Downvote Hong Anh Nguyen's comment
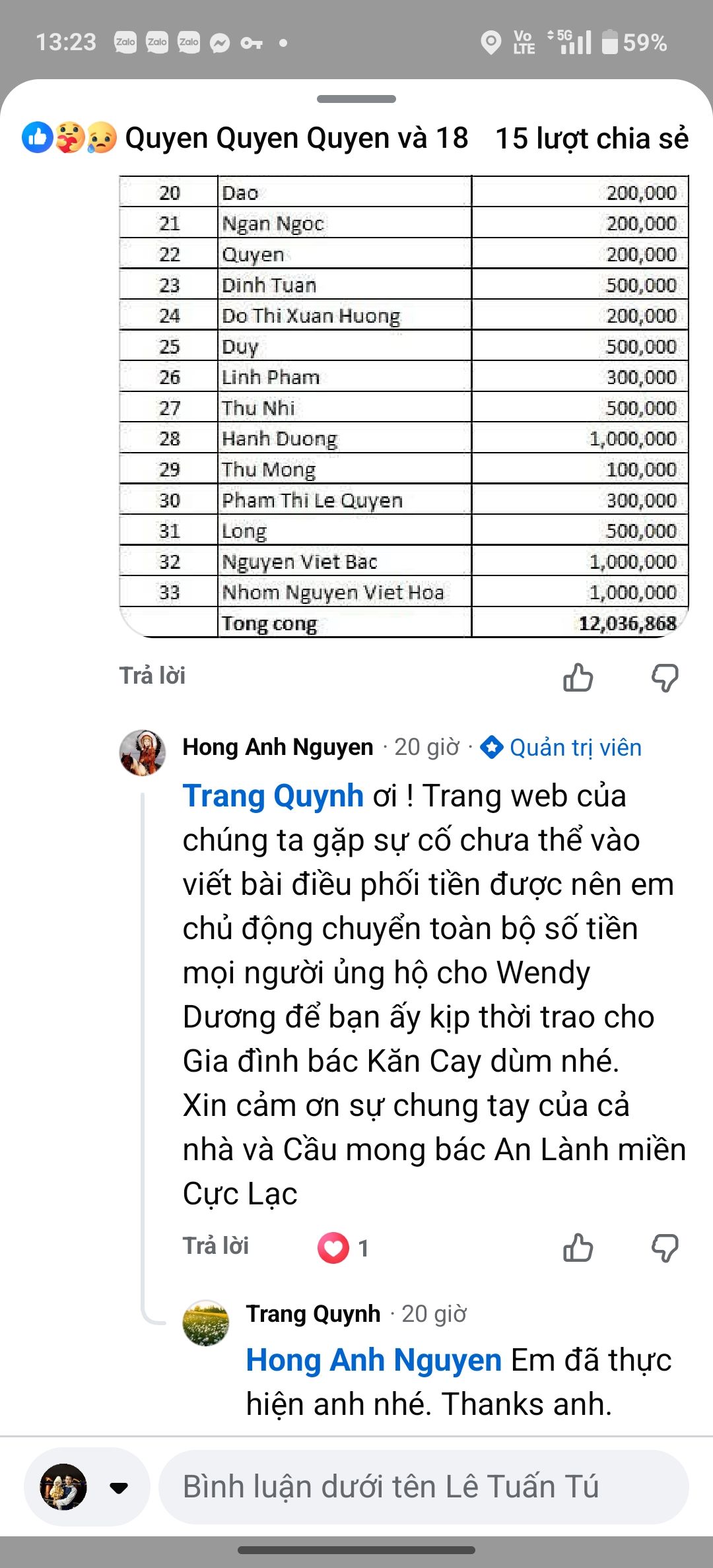 click(665, 1248)
